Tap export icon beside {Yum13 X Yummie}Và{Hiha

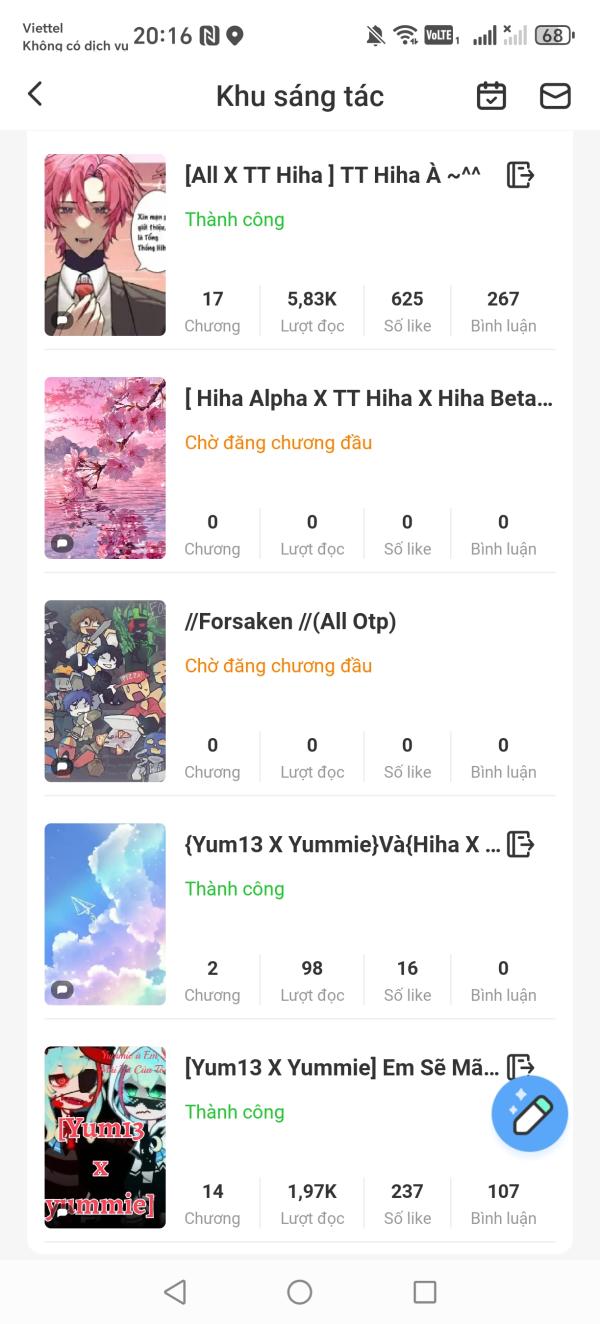[520, 844]
